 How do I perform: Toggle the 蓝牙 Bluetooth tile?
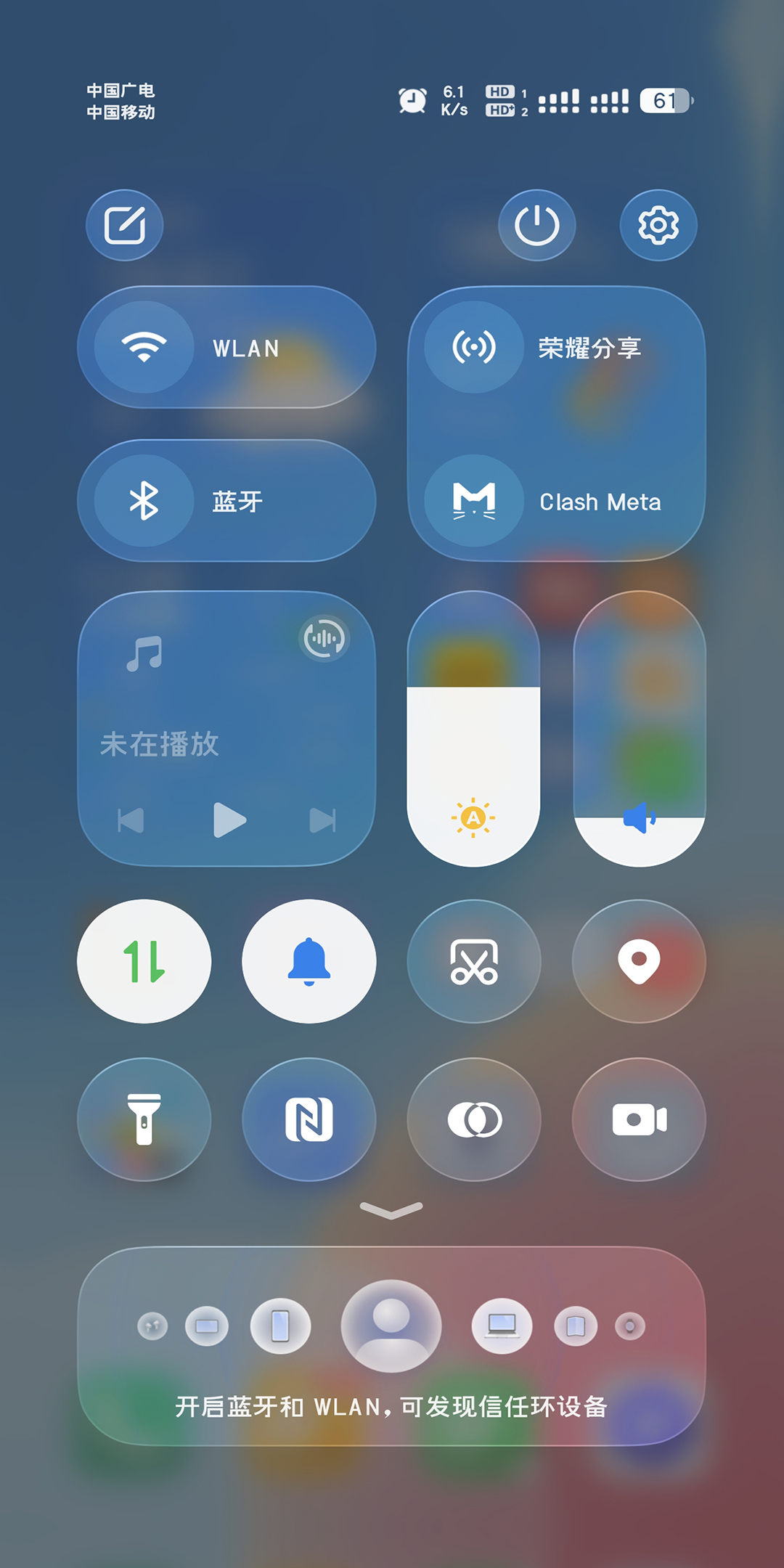pos(226,501)
